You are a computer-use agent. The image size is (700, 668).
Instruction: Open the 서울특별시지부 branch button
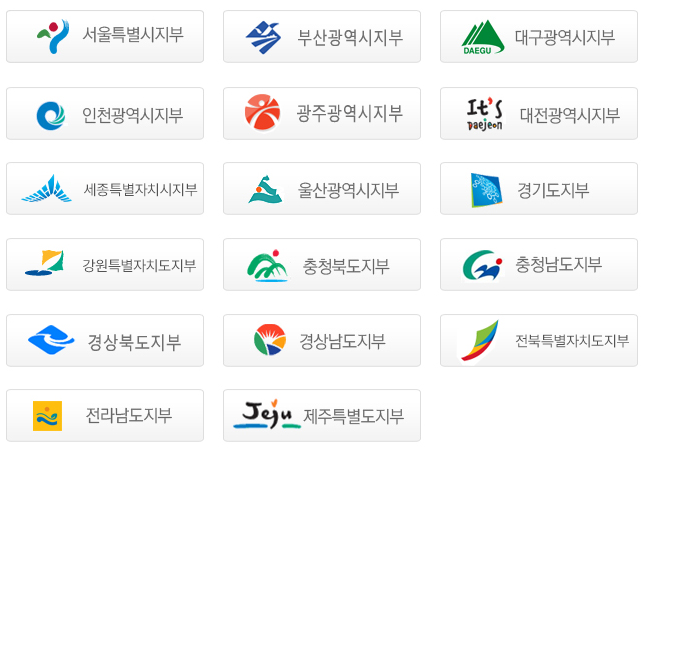105,37
